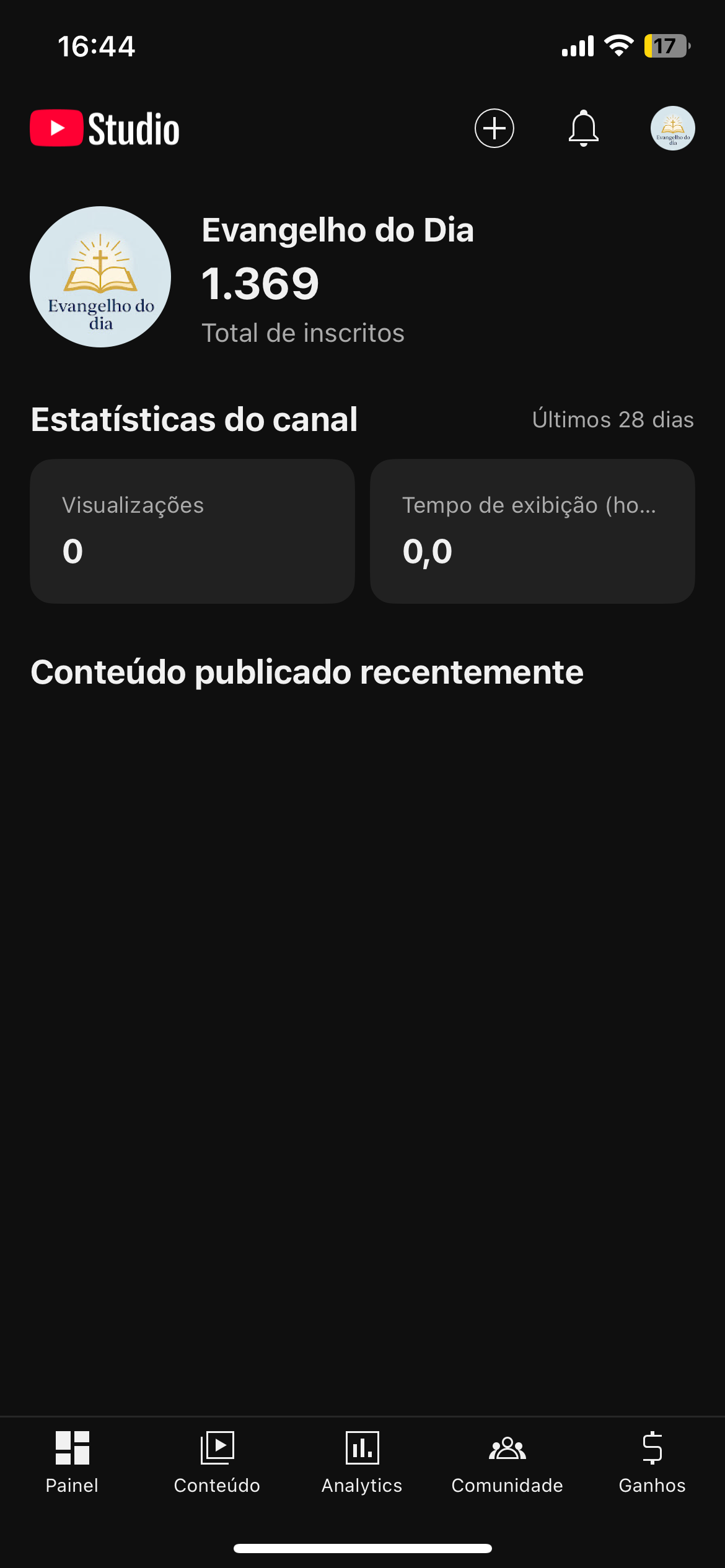Screen dimensions: 725x1568
Task: Switch to the Conteúdo tab
Action: point(217,1461)
